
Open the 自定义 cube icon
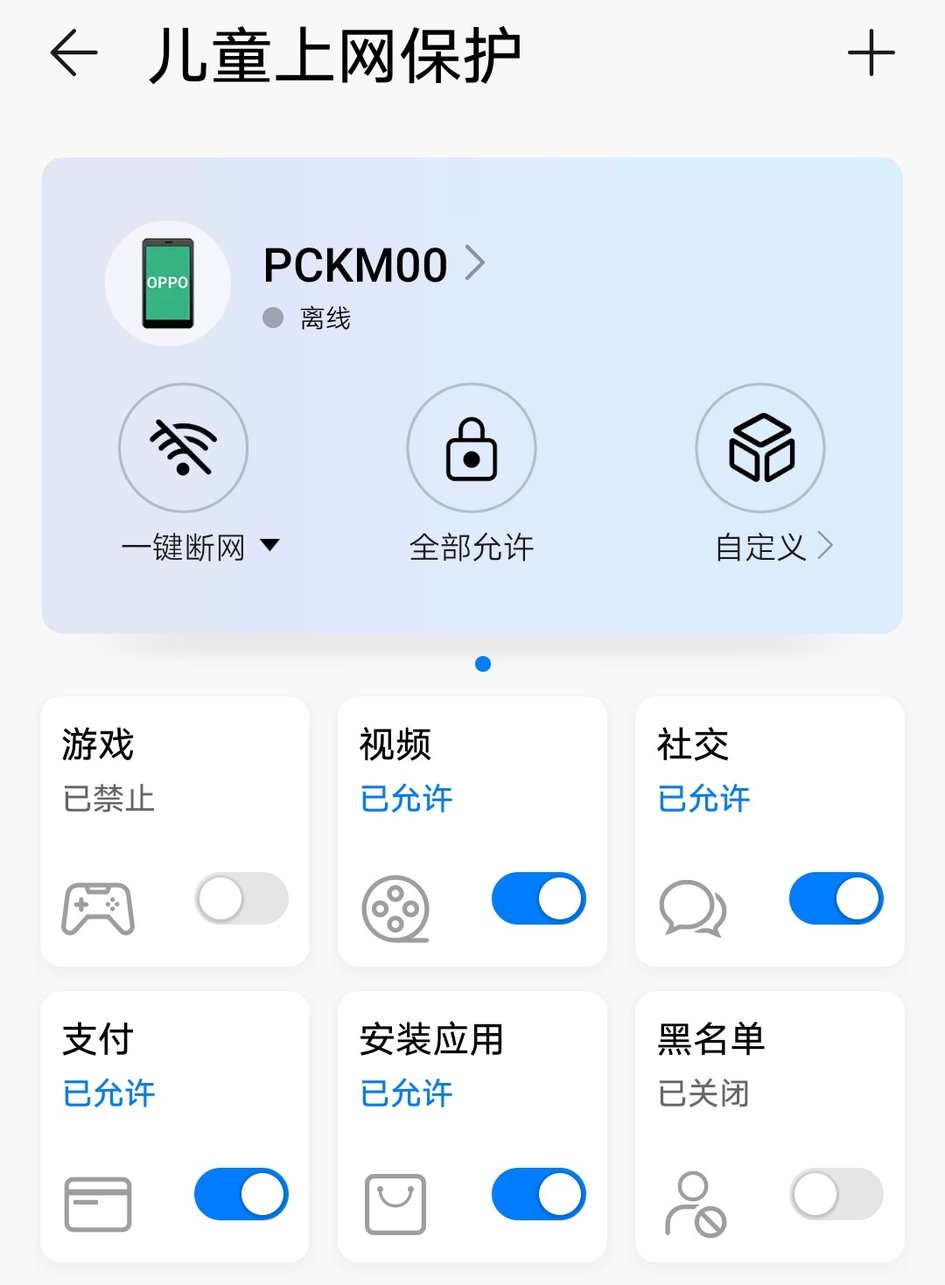click(760, 447)
